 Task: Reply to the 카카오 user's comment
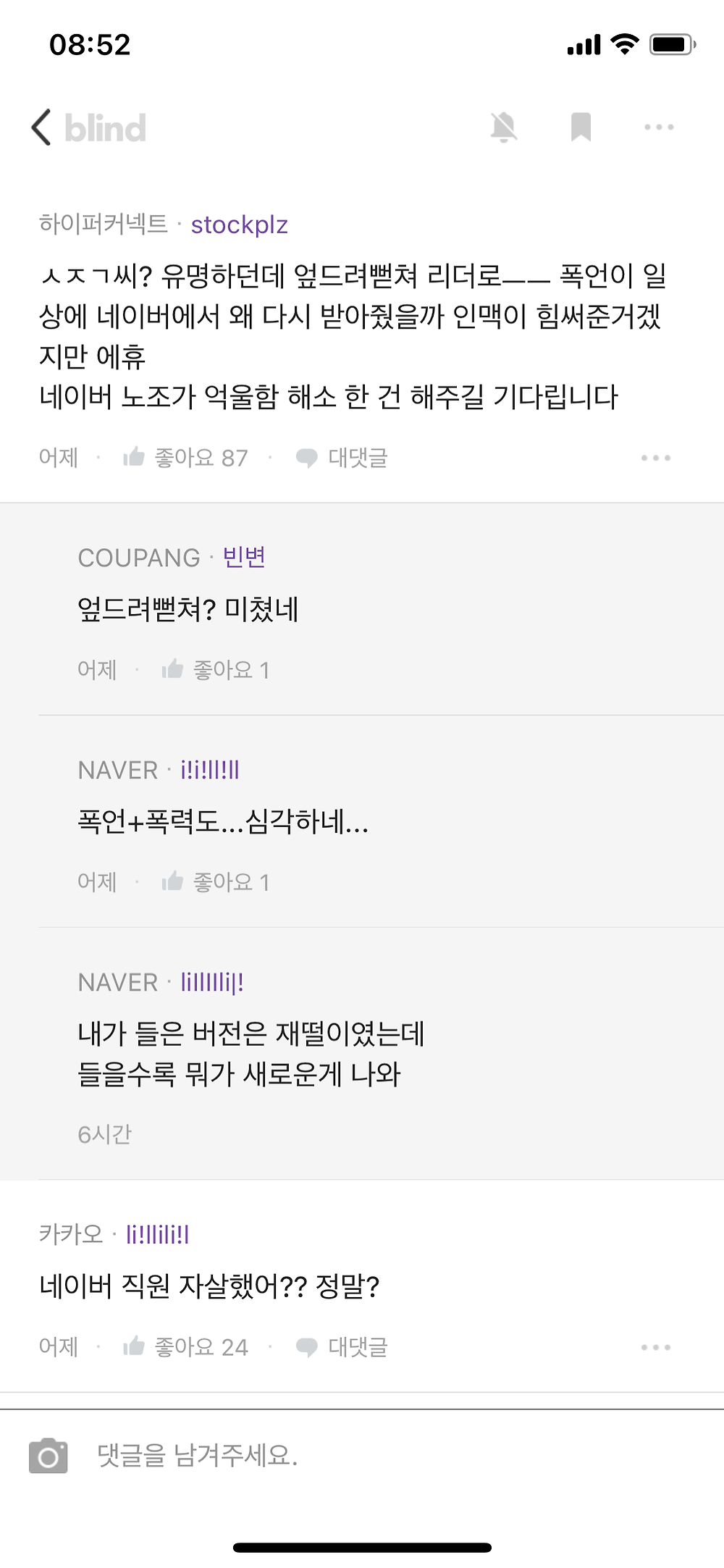point(342,1347)
